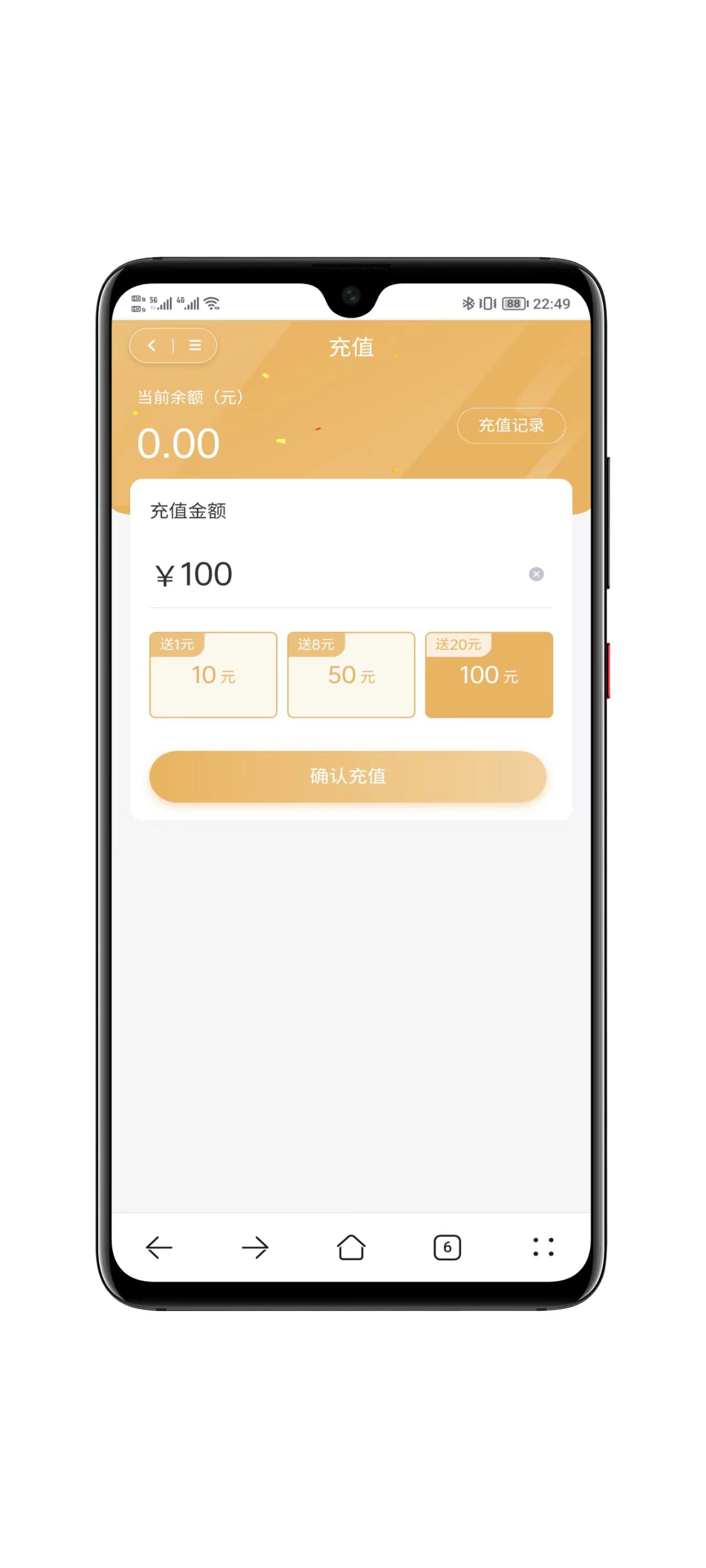Go back using the top-left arrow

(x=152, y=346)
